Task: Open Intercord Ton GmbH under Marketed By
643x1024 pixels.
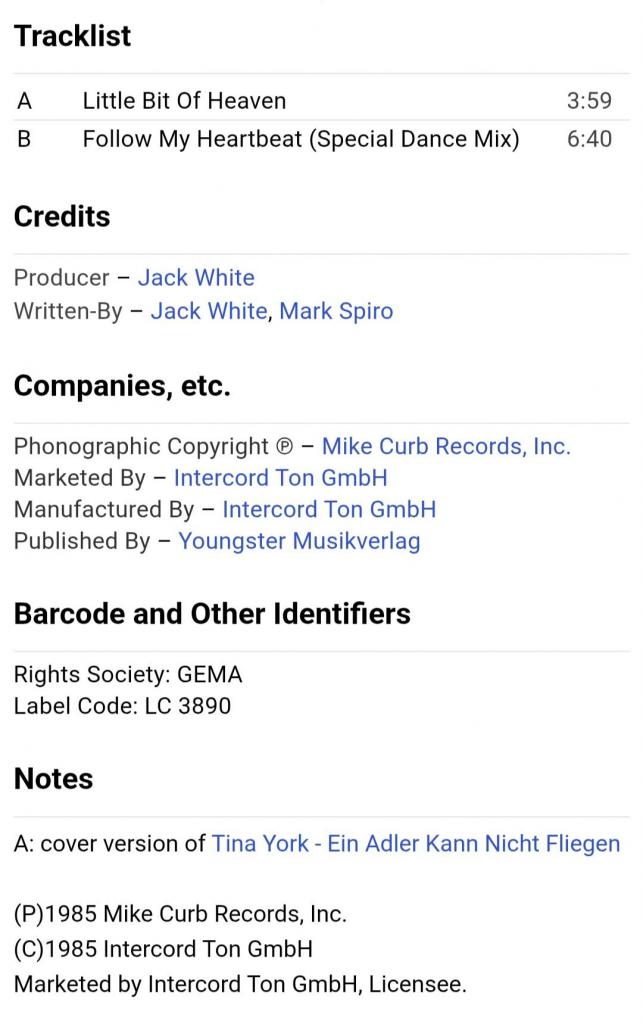Action: [280, 478]
